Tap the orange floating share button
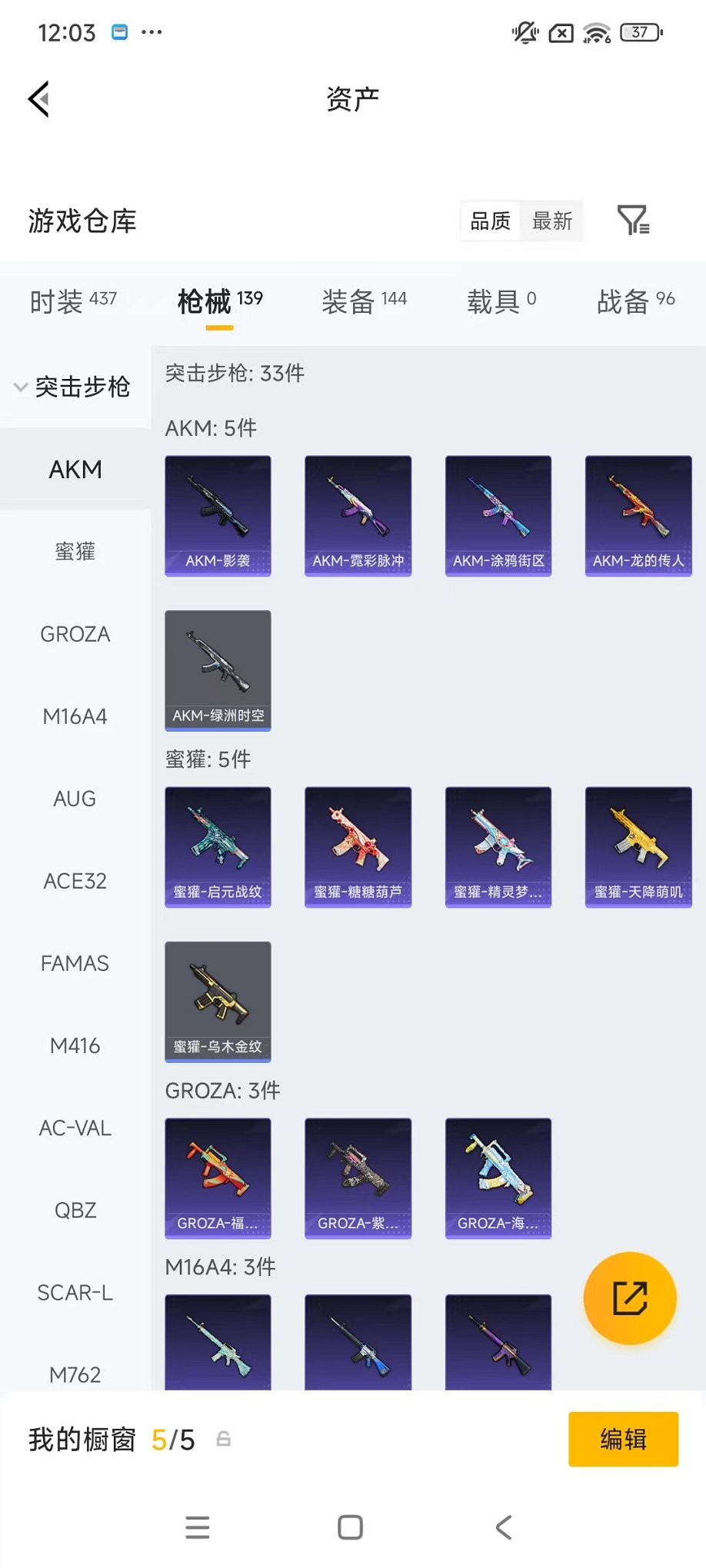 click(x=630, y=1298)
